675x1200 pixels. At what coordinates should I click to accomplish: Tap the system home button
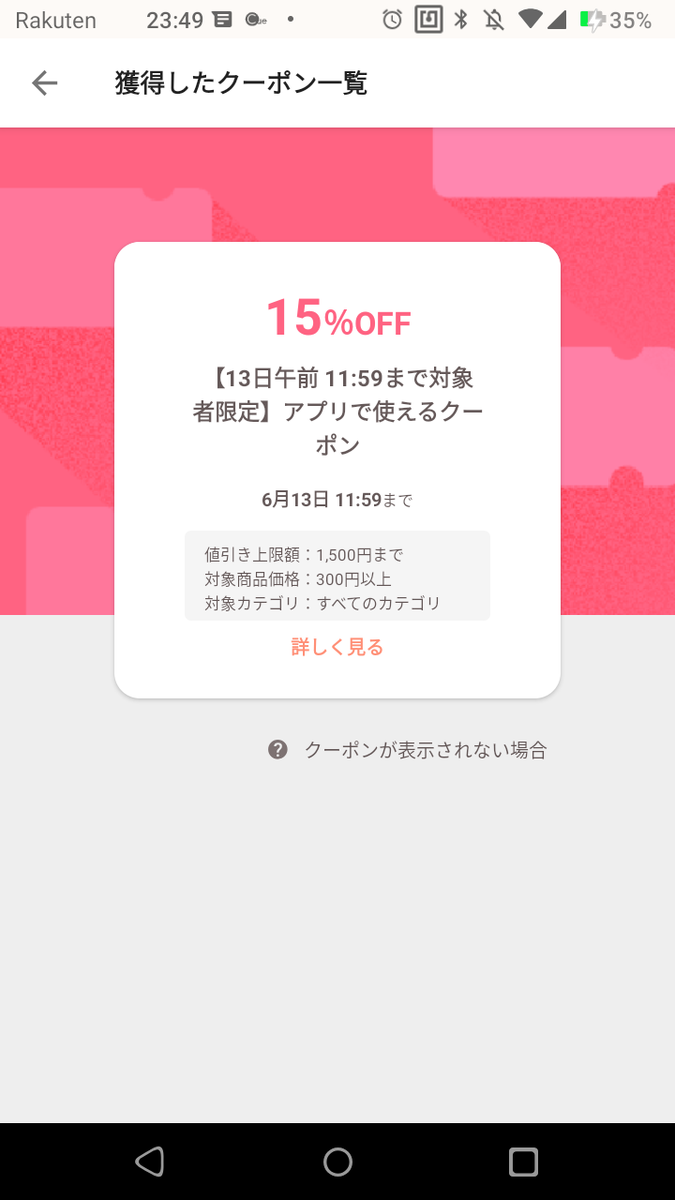coord(338,1161)
